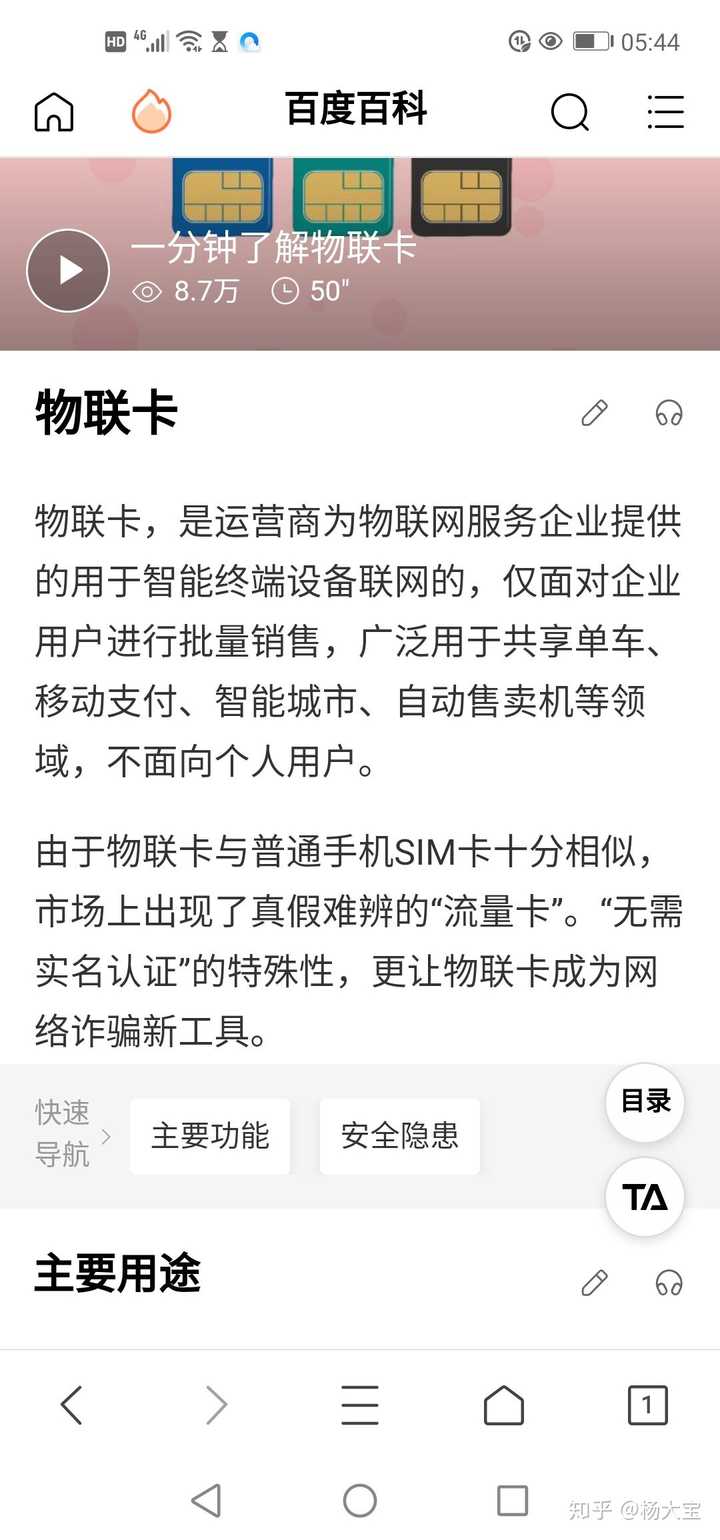Listen to the 物联卡 entry via headphone icon
The height and width of the screenshot is (1540, 720).
pos(669,413)
